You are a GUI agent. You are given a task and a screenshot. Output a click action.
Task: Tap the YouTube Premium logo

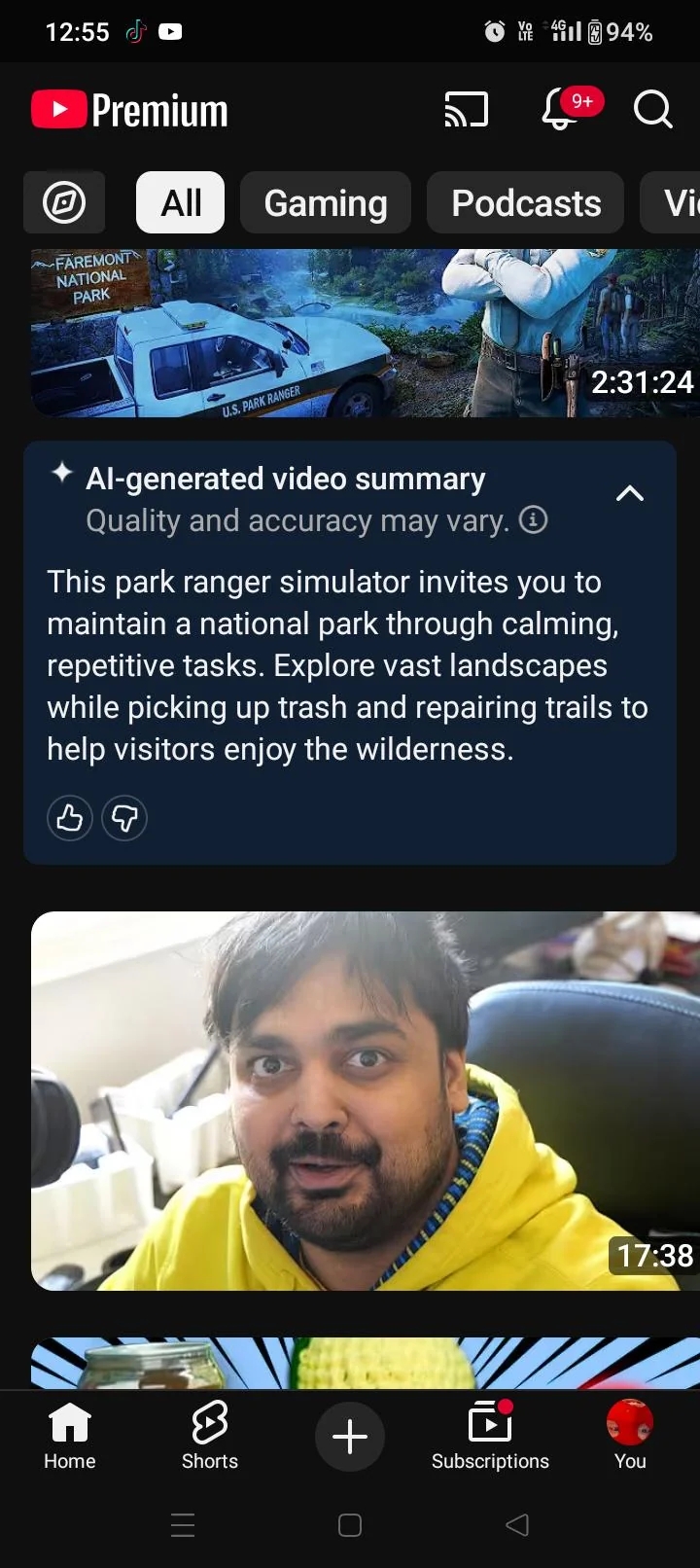(130, 110)
